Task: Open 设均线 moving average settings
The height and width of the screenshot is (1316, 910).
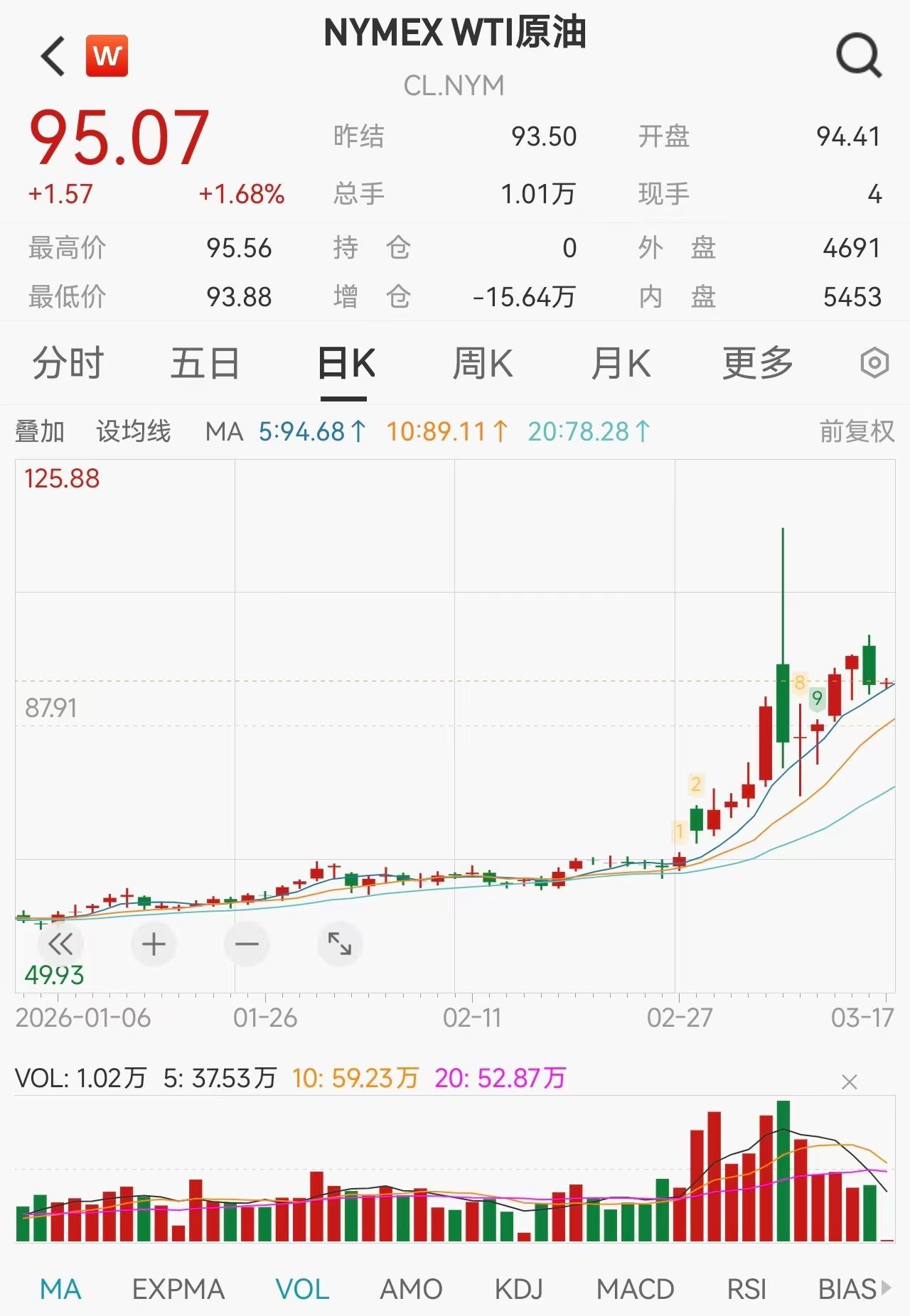Action: pyautogui.click(x=134, y=431)
